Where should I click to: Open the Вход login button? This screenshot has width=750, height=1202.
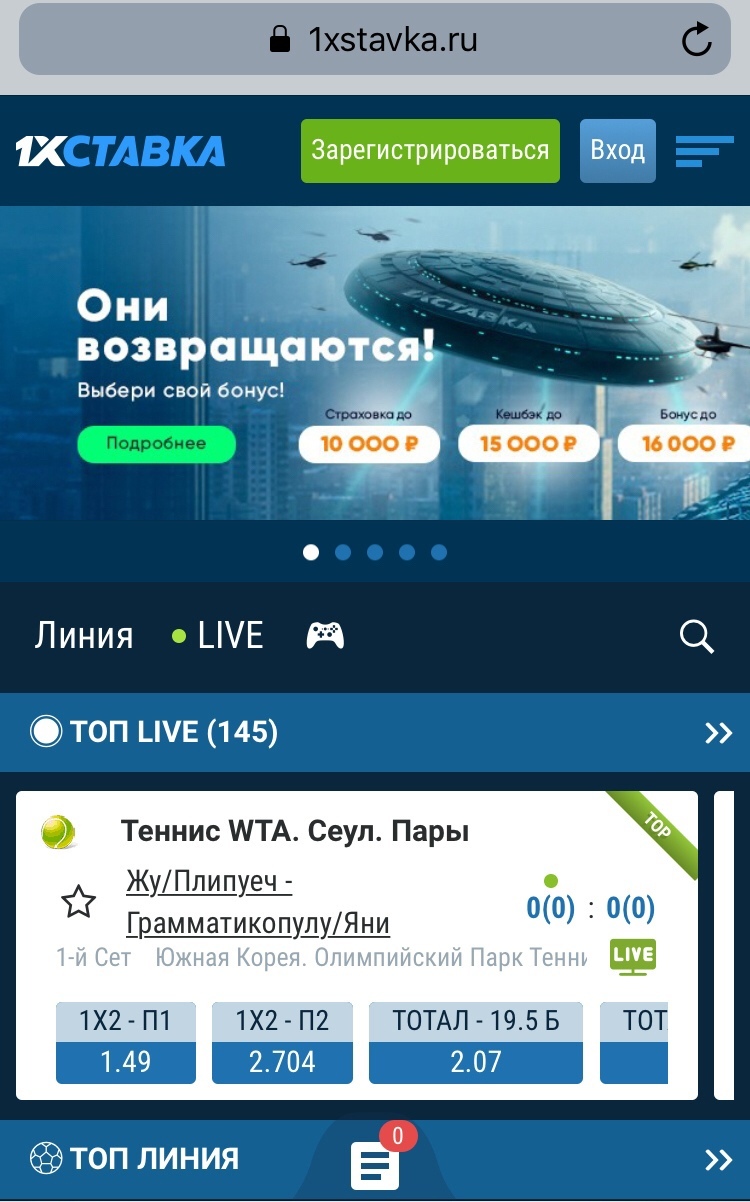click(617, 151)
